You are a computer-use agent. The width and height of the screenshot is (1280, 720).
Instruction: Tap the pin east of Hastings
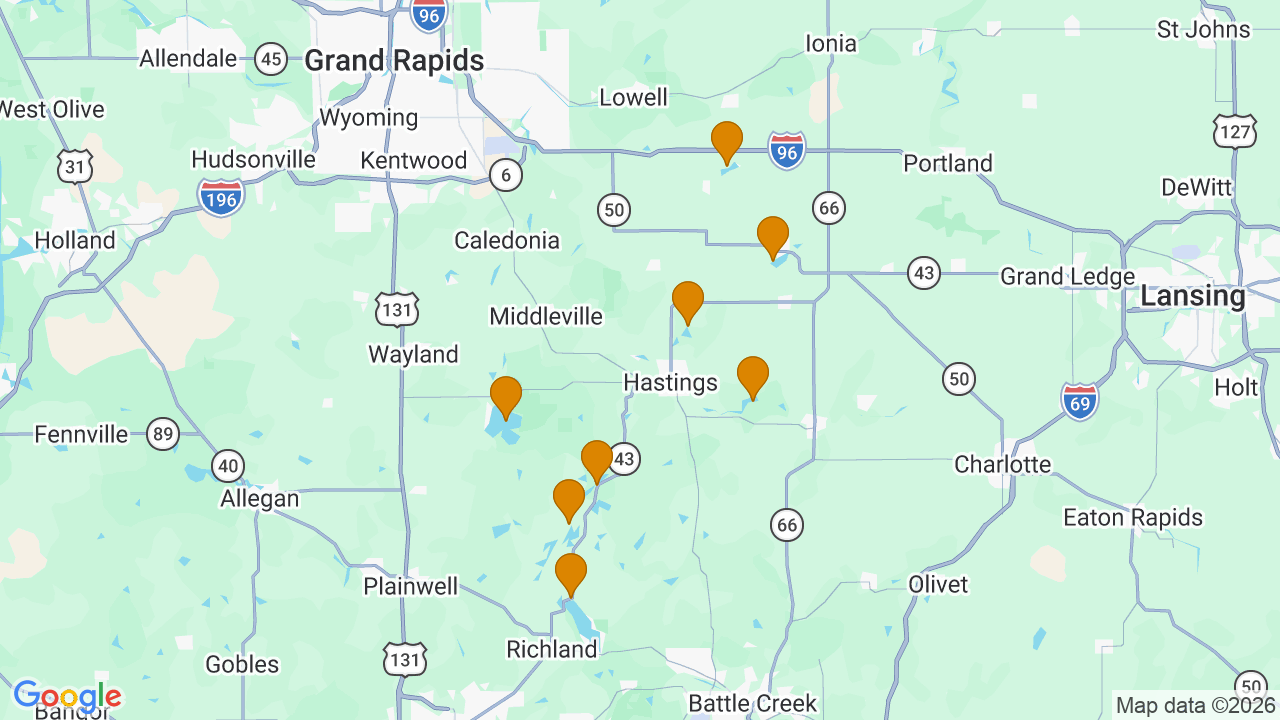(x=752, y=376)
